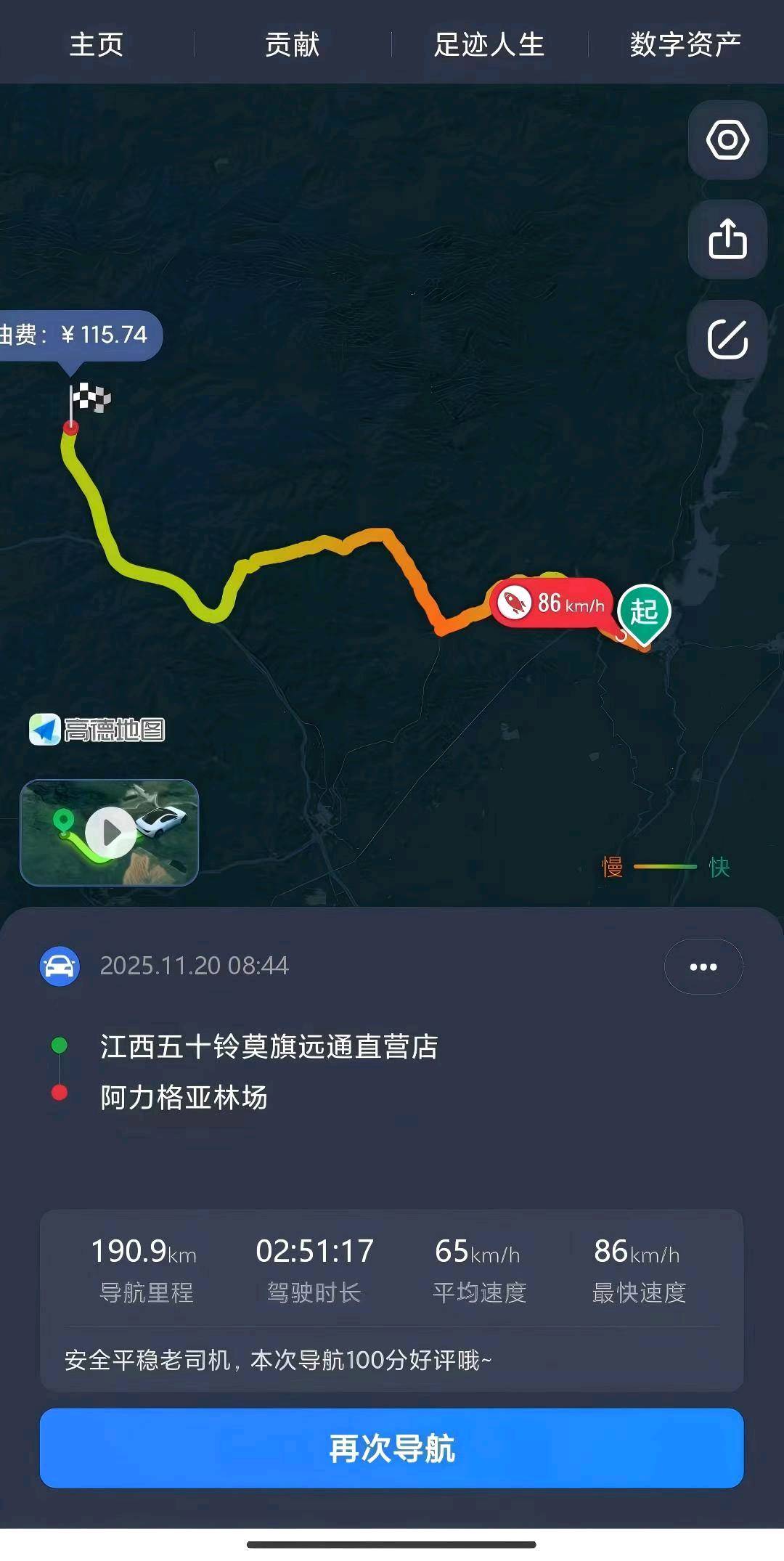784x1561 pixels.
Task: Open the hexagon settings icon
Action: 727,139
